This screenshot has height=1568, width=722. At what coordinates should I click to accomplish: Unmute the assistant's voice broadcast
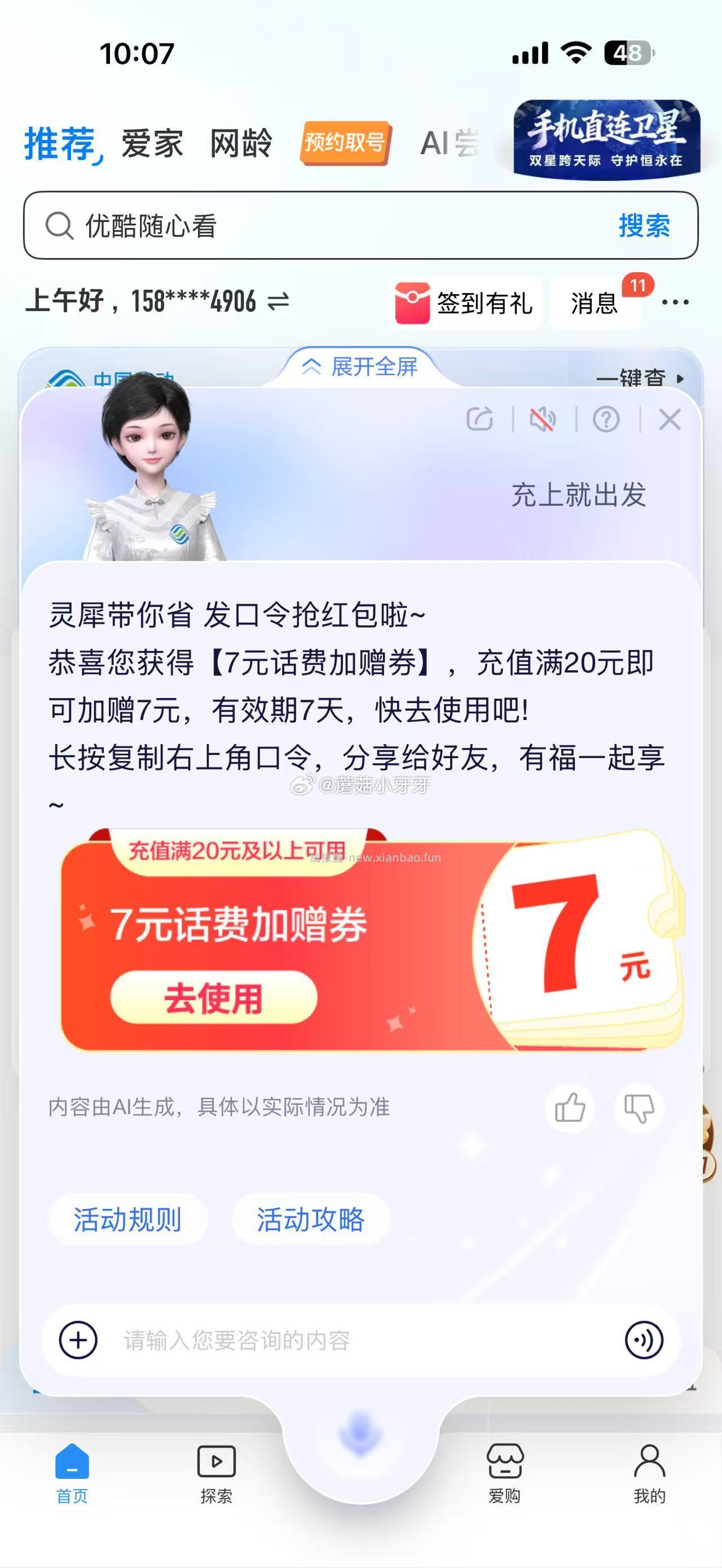point(543,418)
